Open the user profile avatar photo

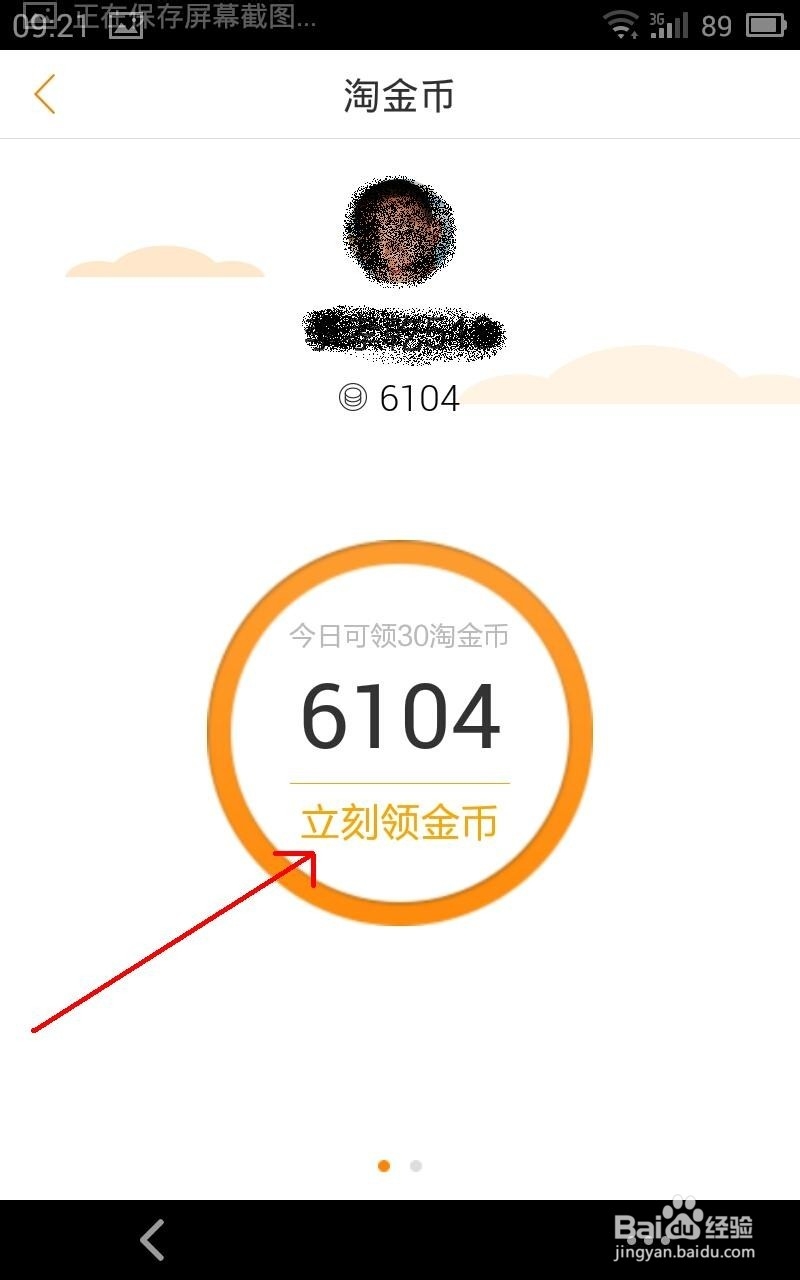pos(399,233)
